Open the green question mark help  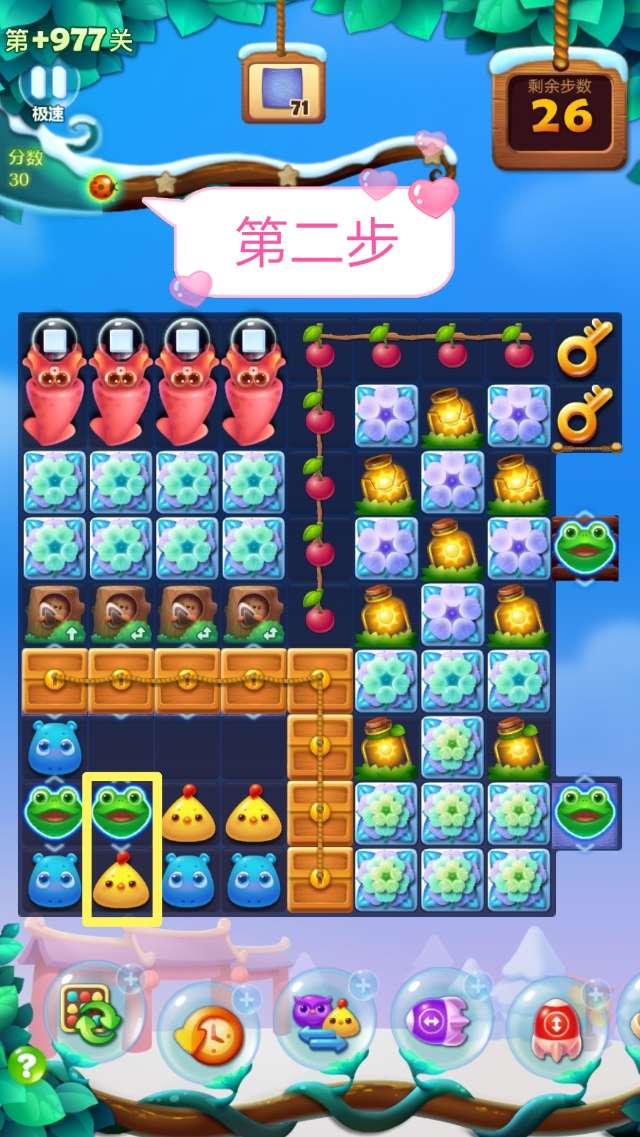pyautogui.click(x=27, y=1067)
